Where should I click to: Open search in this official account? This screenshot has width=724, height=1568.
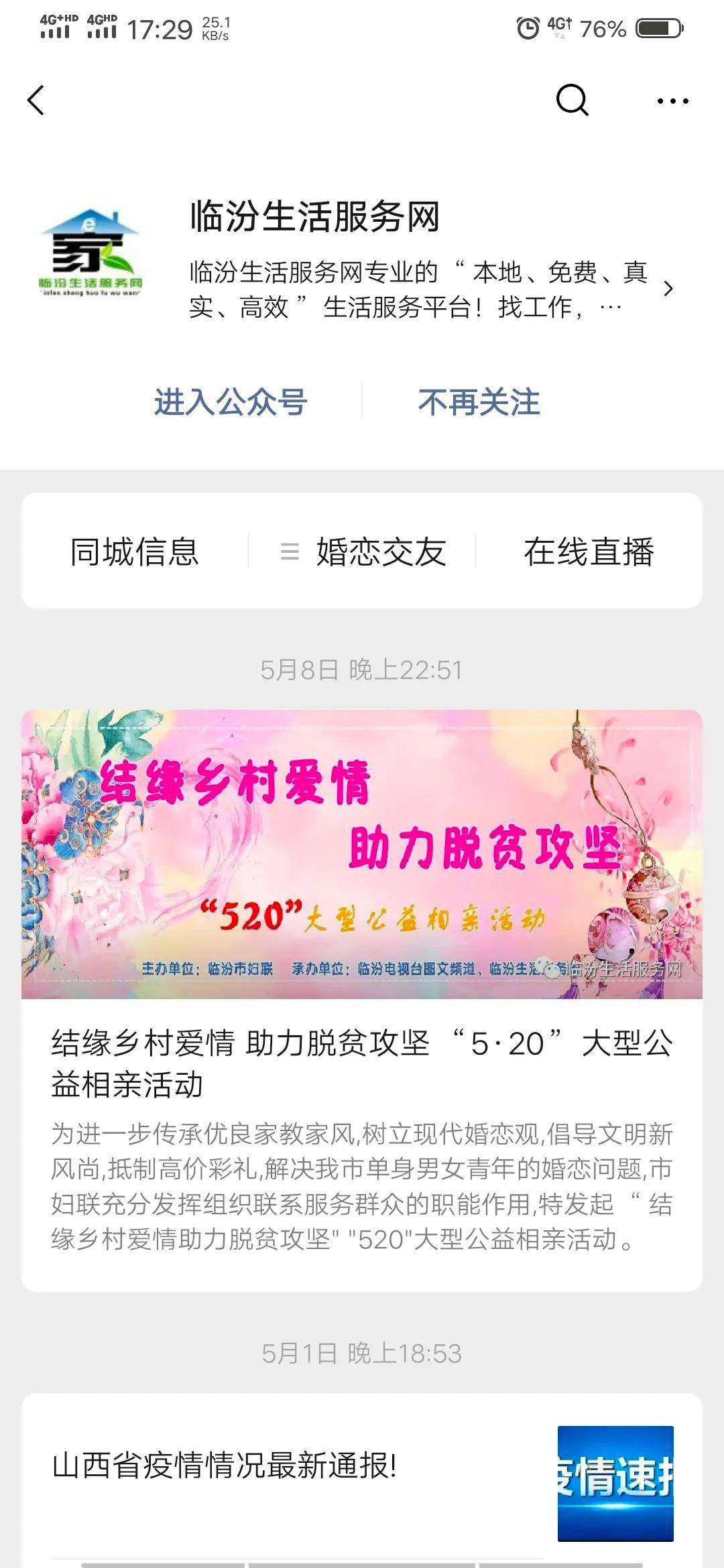(x=572, y=101)
